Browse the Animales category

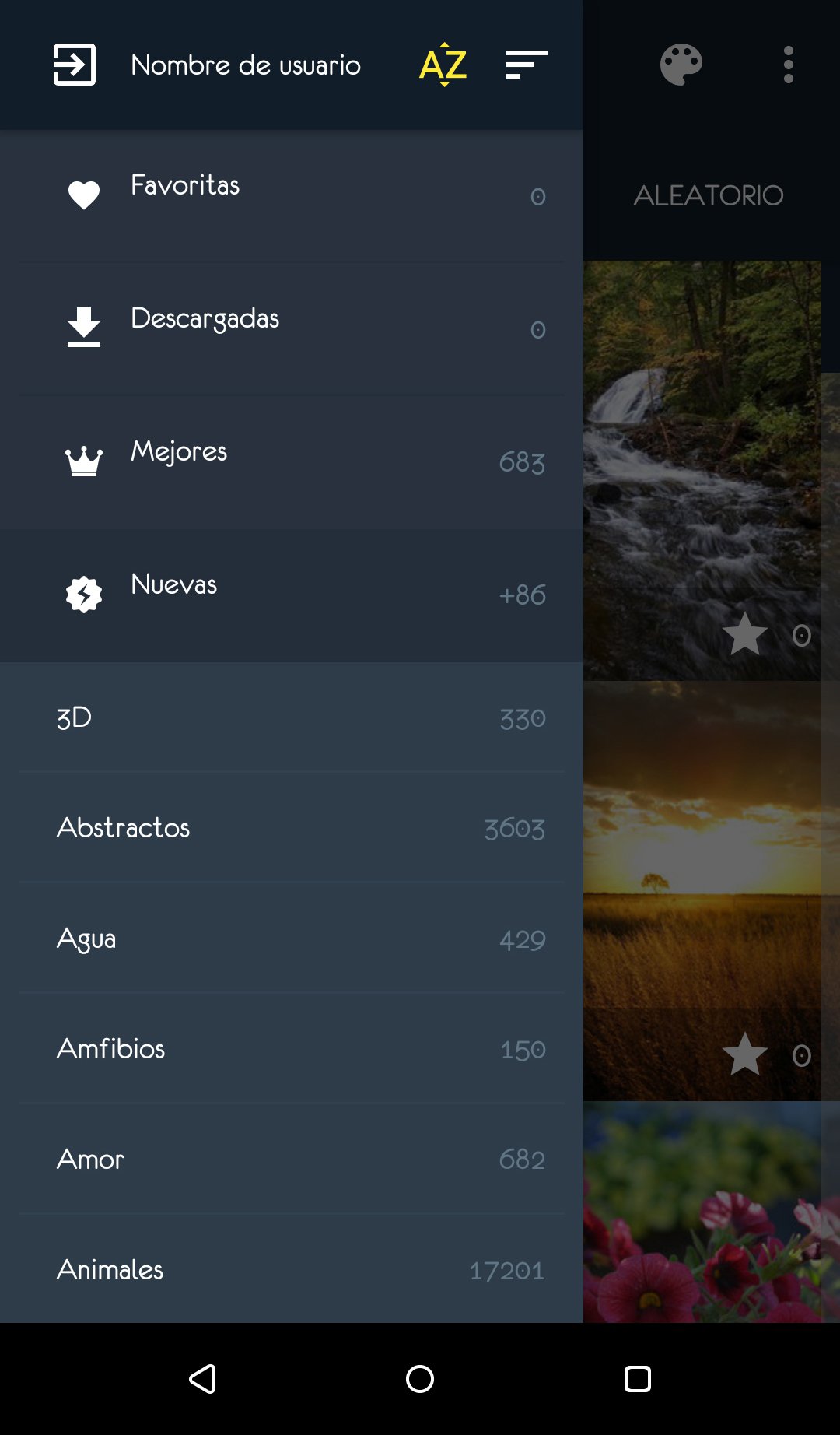point(292,1270)
